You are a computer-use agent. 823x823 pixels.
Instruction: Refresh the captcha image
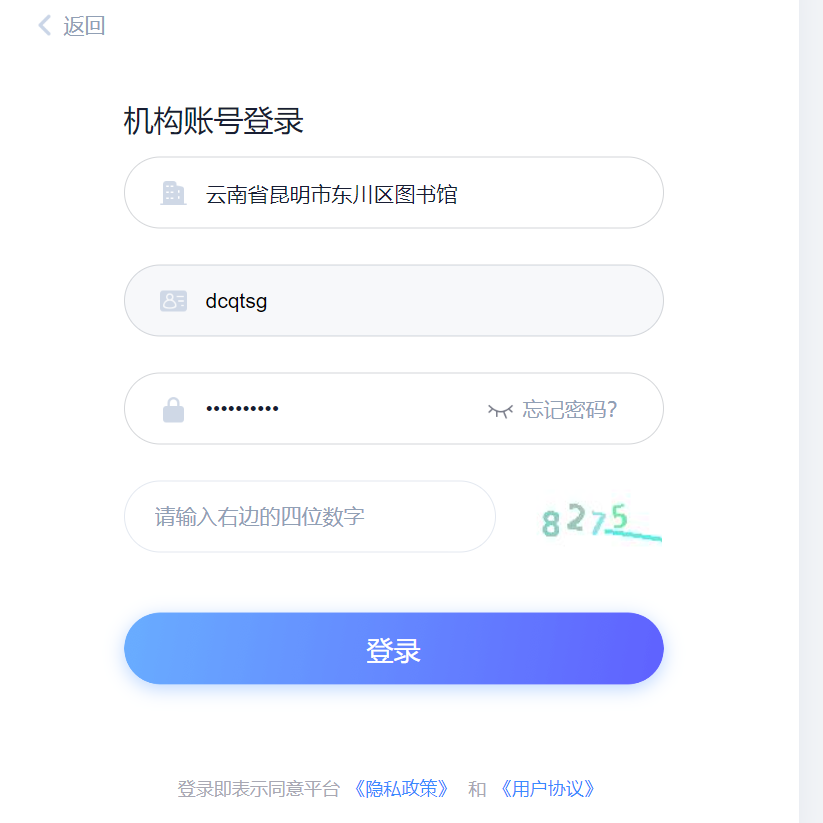tap(600, 520)
